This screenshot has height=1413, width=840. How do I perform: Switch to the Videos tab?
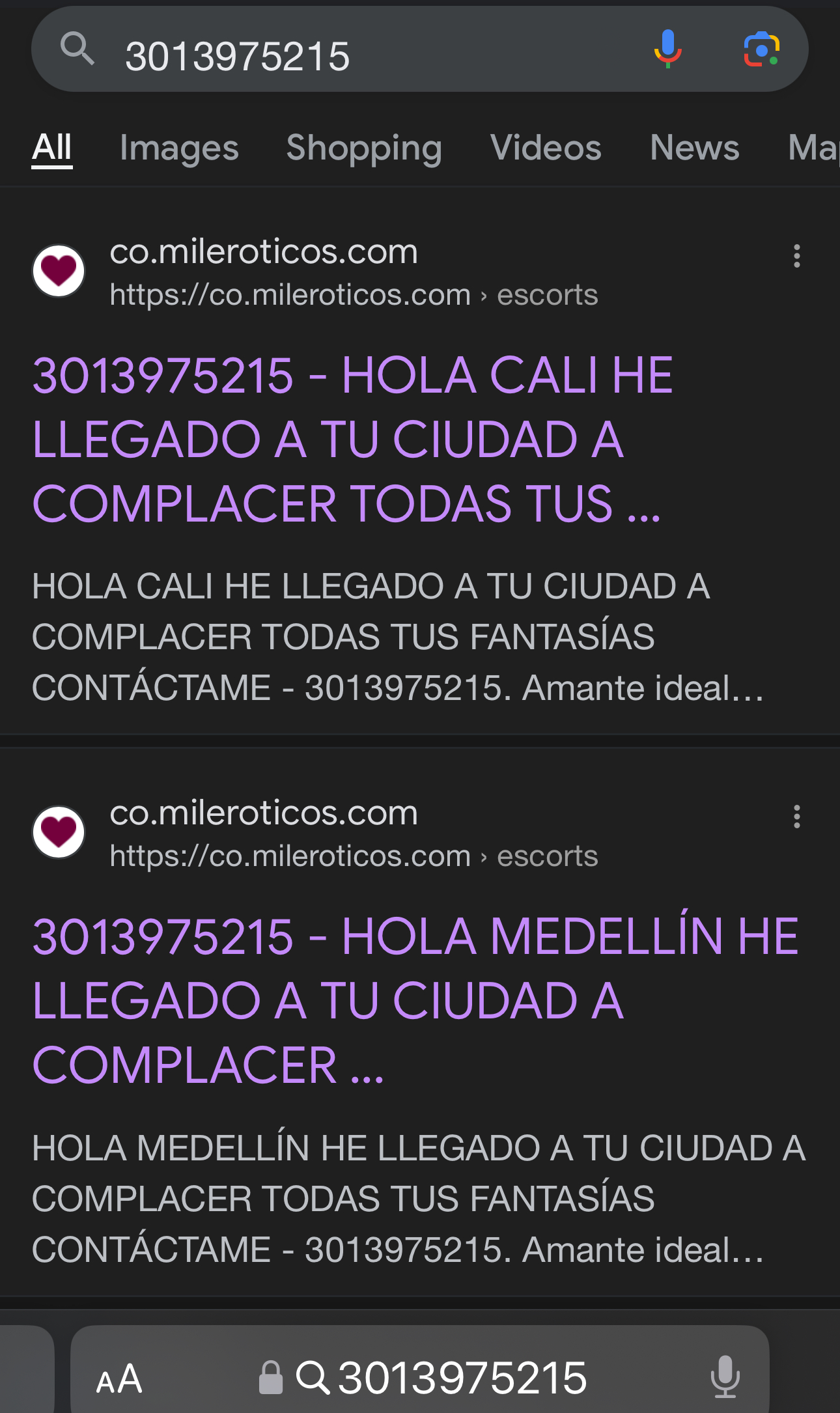tap(546, 148)
